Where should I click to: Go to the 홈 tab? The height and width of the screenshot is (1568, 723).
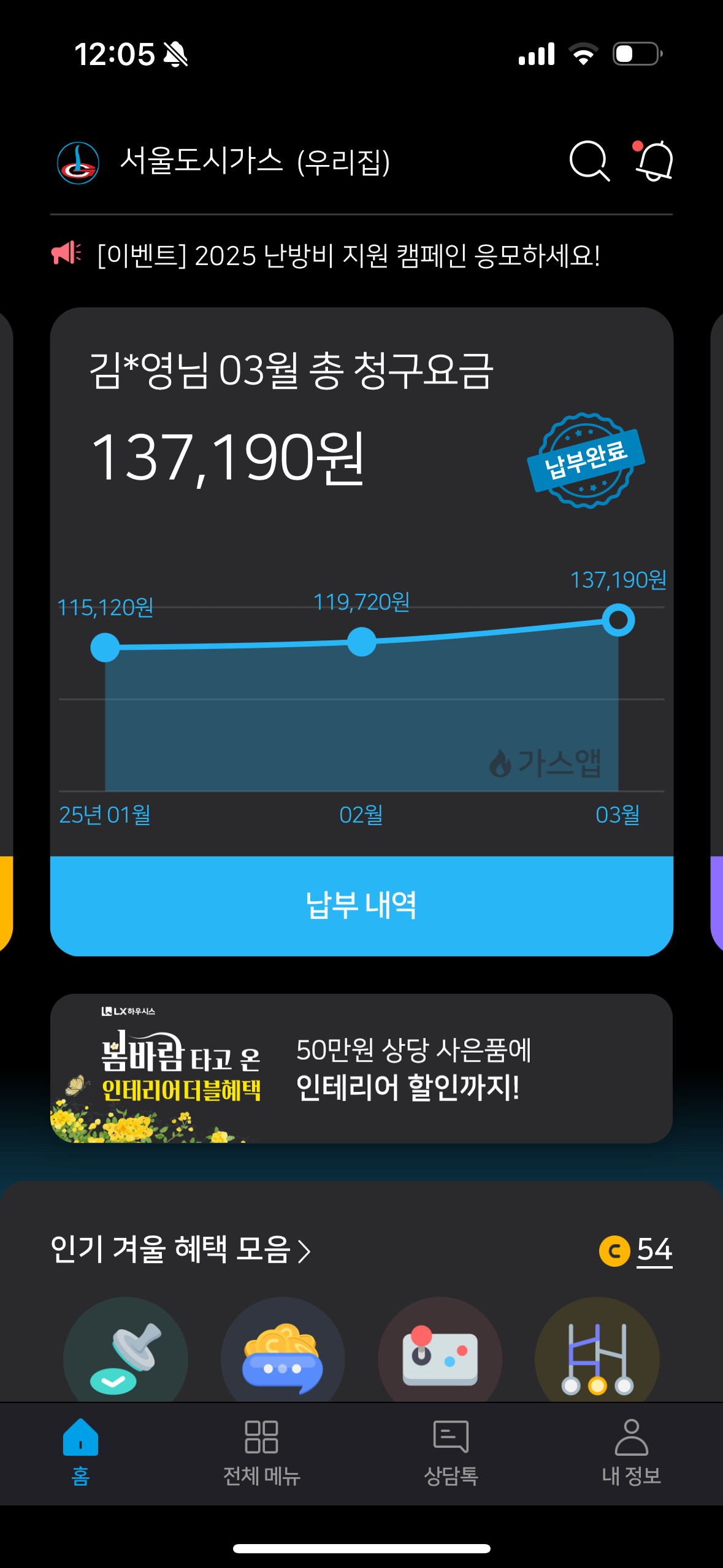[80, 1453]
